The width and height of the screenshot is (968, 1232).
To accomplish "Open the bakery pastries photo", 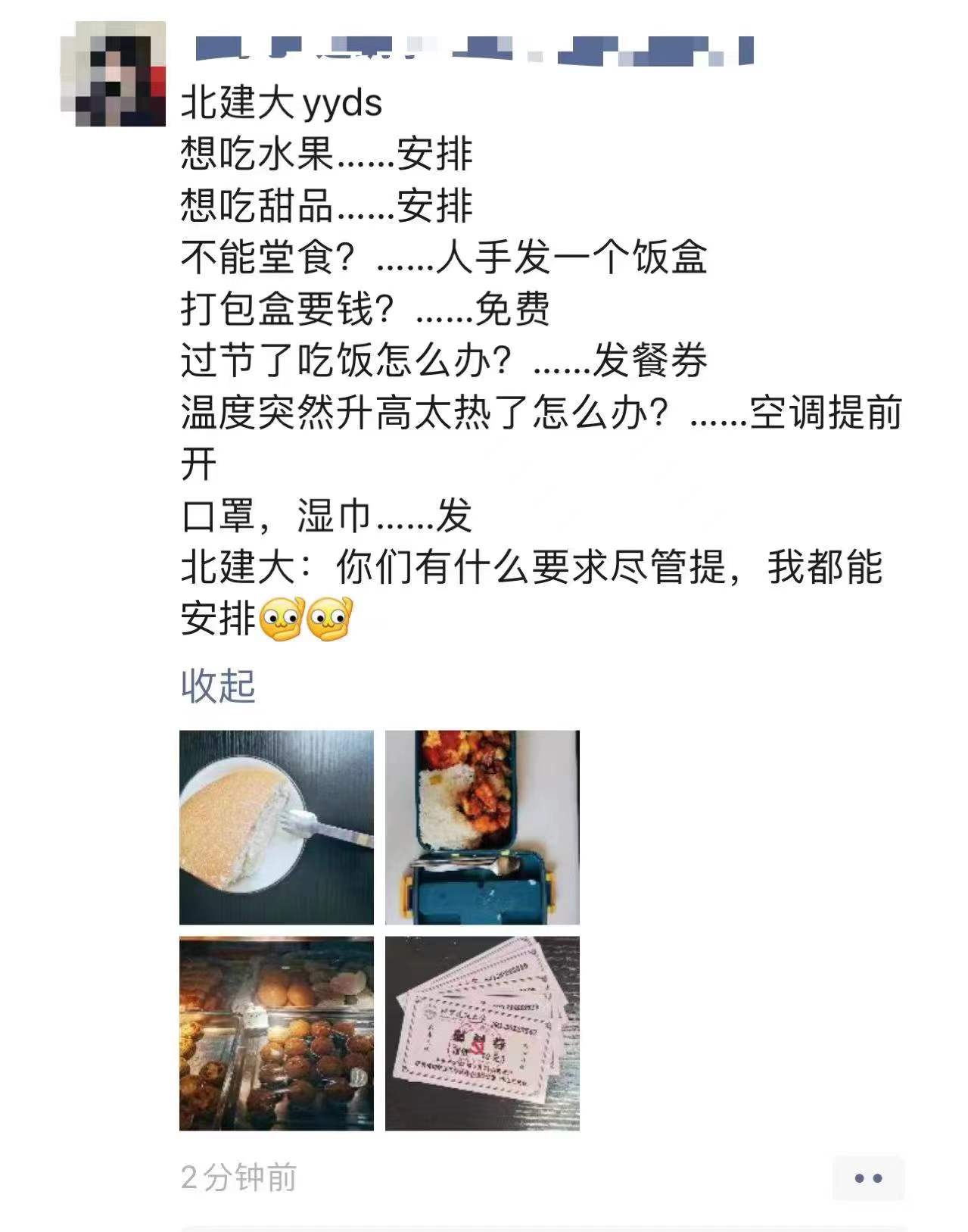I will coord(276,1033).
